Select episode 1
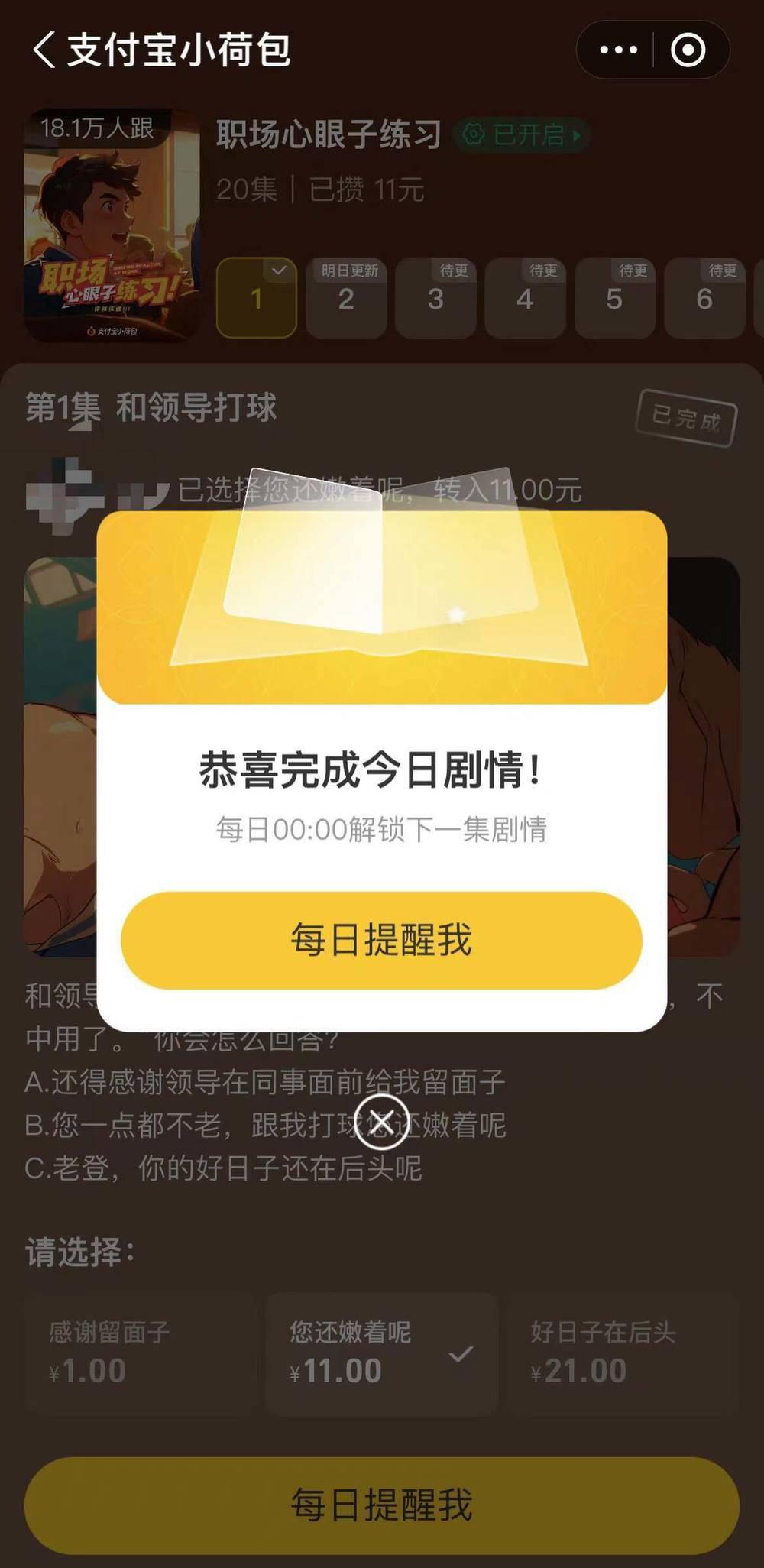764x1568 pixels. point(257,299)
